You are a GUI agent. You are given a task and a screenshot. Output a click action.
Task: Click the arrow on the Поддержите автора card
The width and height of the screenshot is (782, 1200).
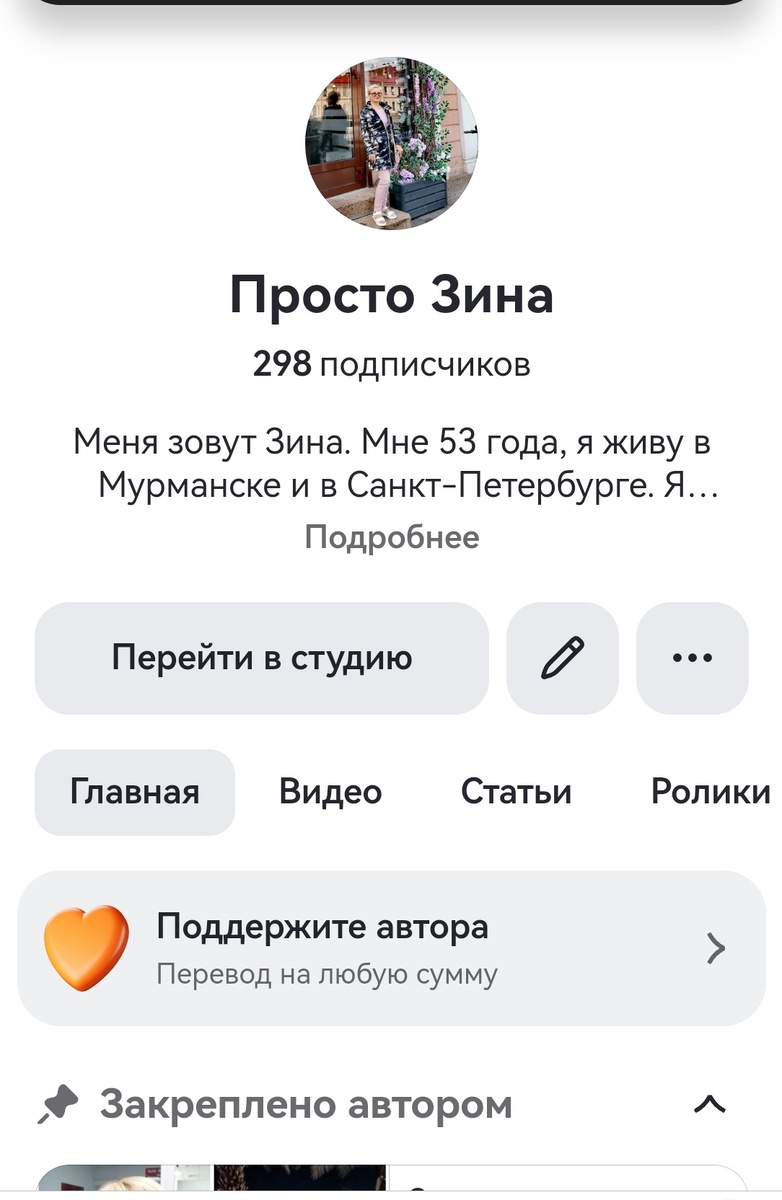click(x=716, y=947)
